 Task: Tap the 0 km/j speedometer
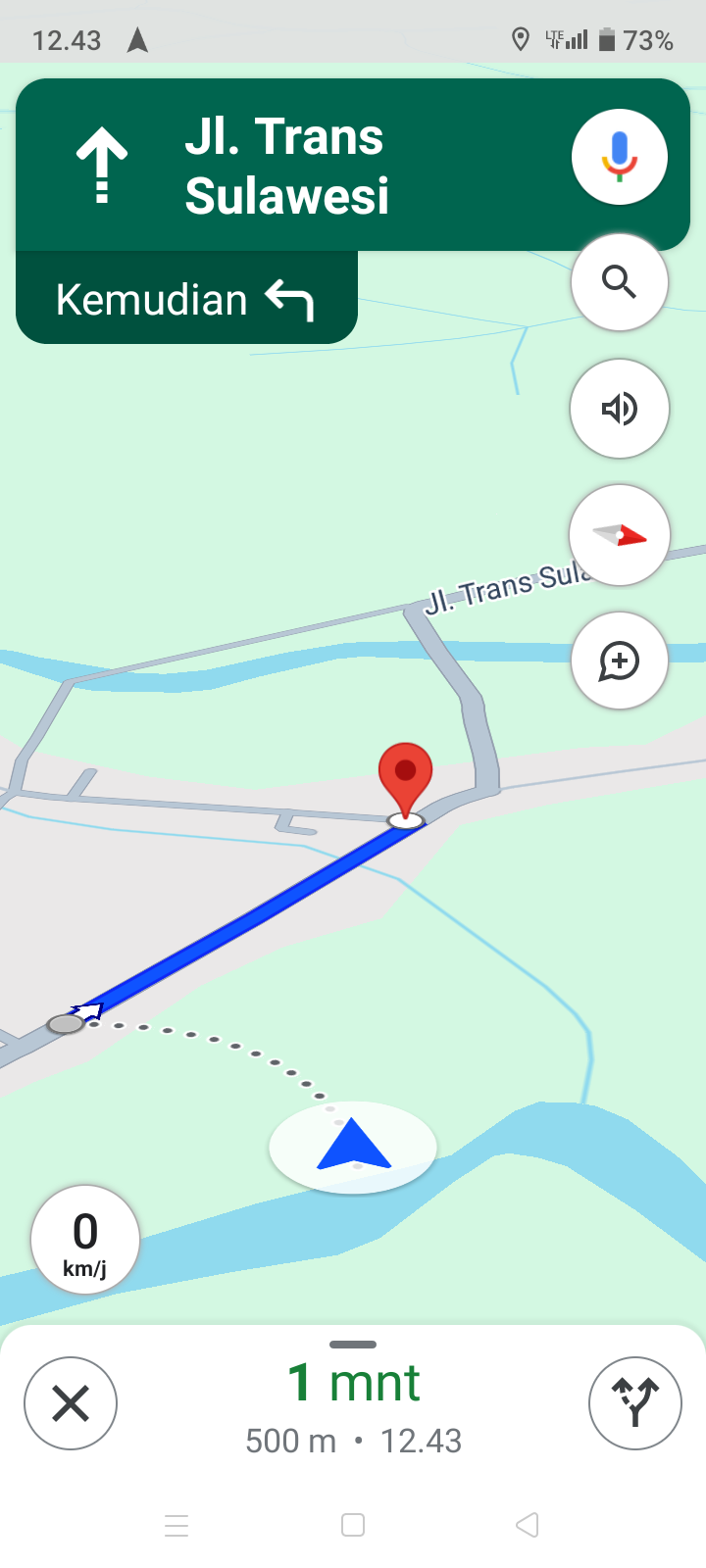[85, 1240]
